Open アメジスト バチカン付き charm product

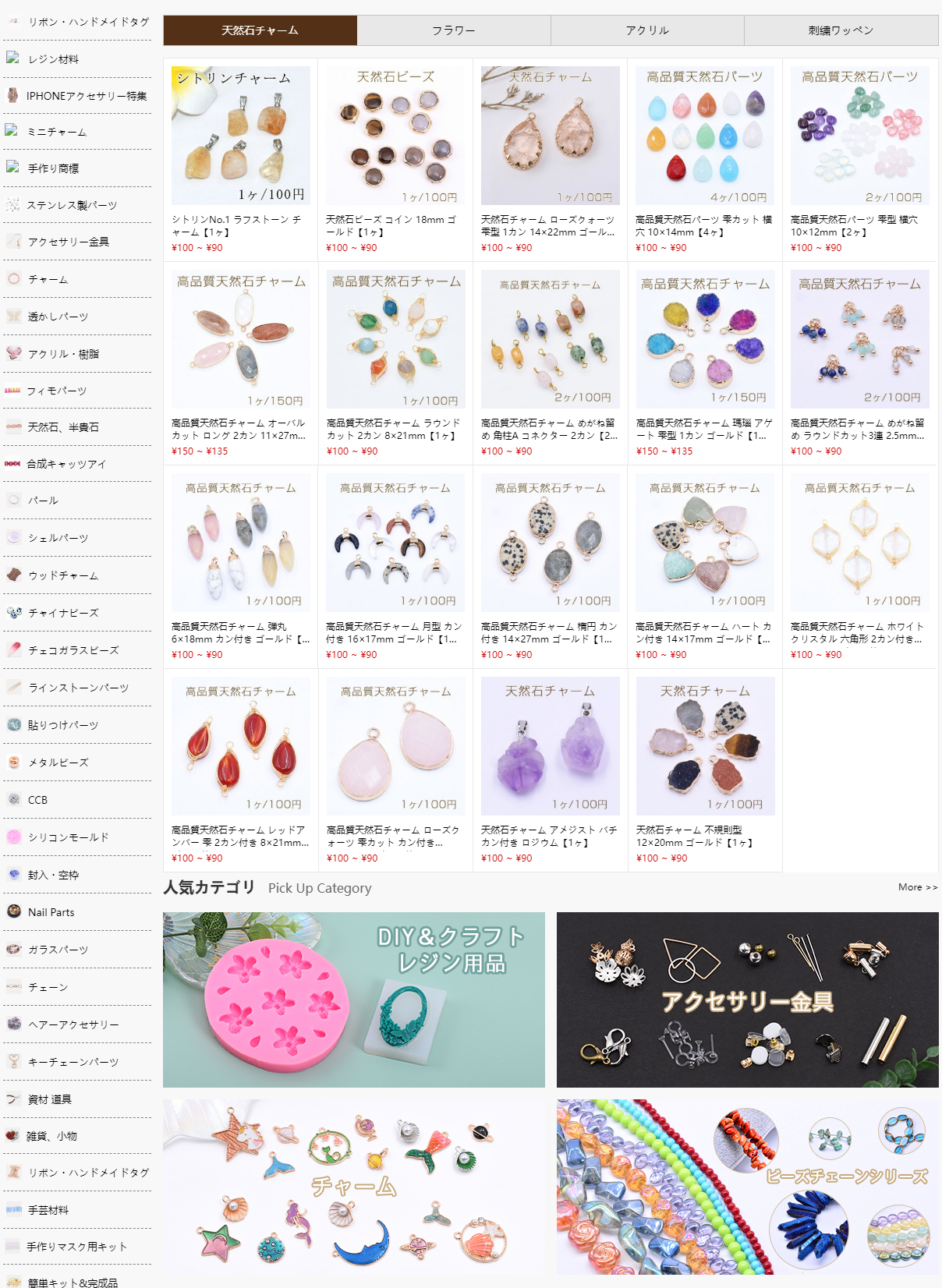tap(550, 746)
